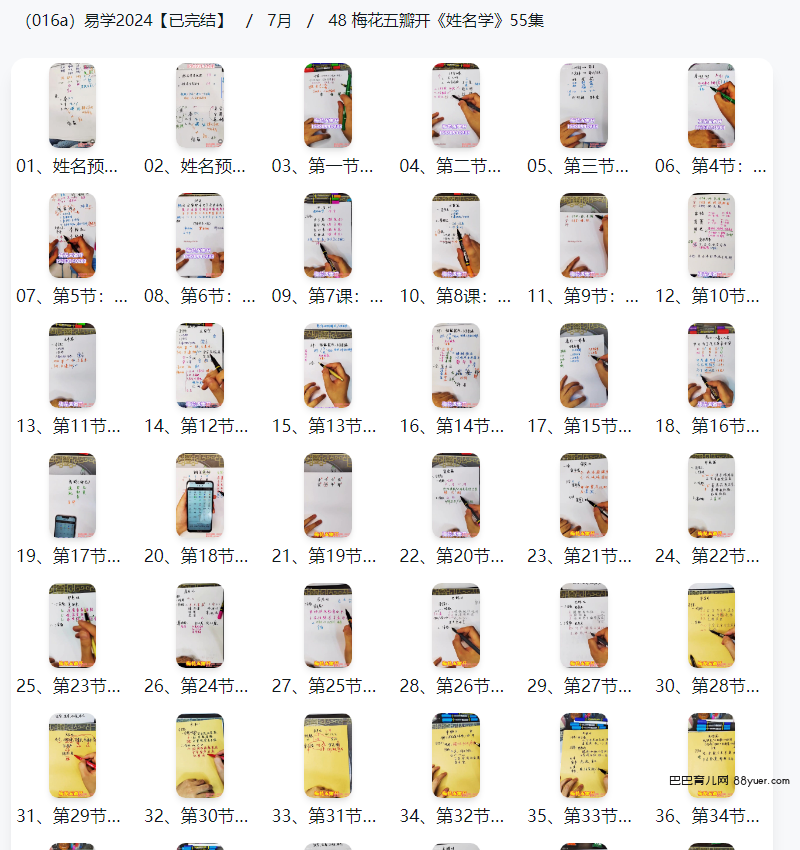Play video 14、第12节
This screenshot has width=800, height=850.
[200, 366]
